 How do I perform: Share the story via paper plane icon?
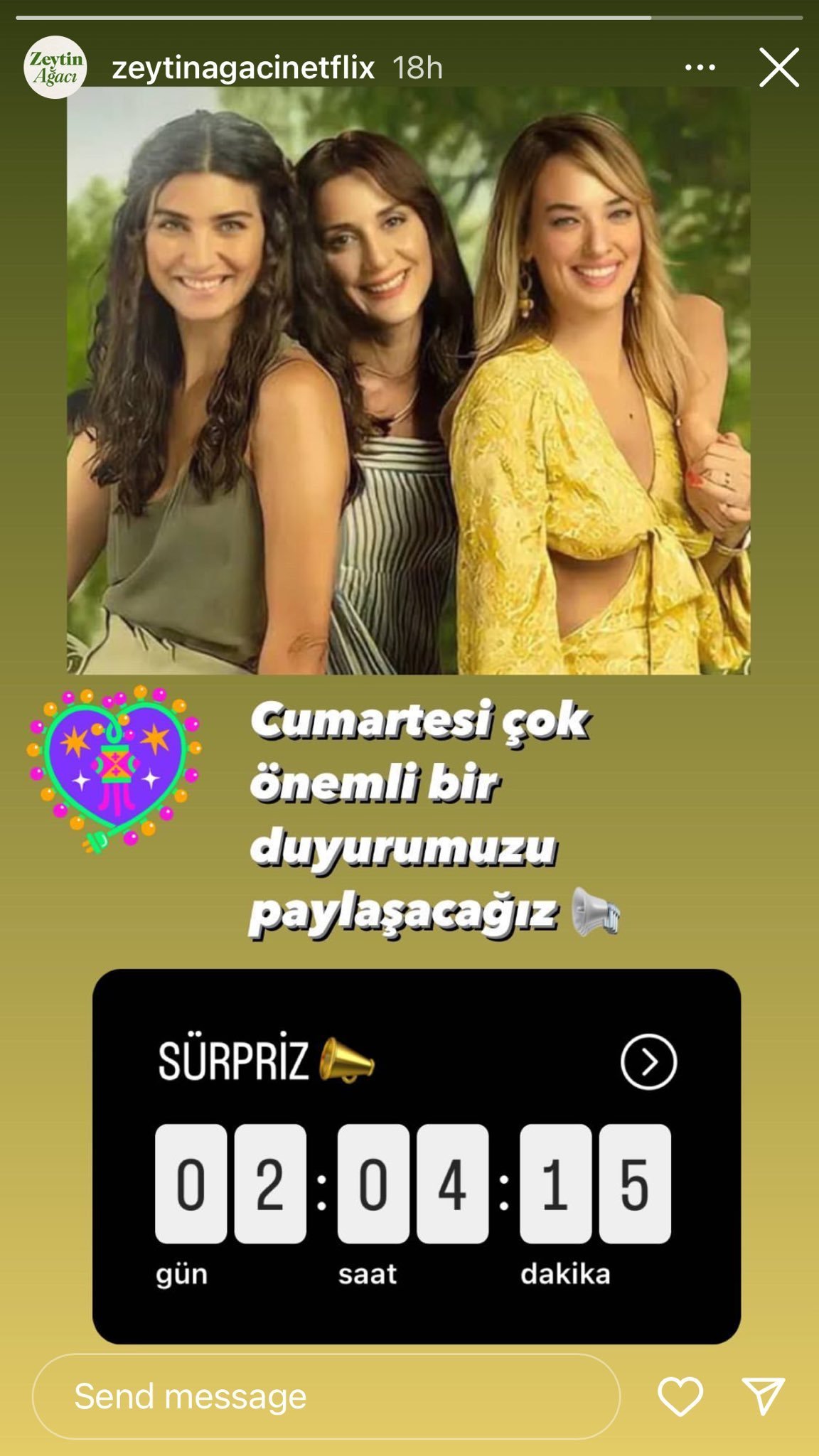[x=764, y=1395]
